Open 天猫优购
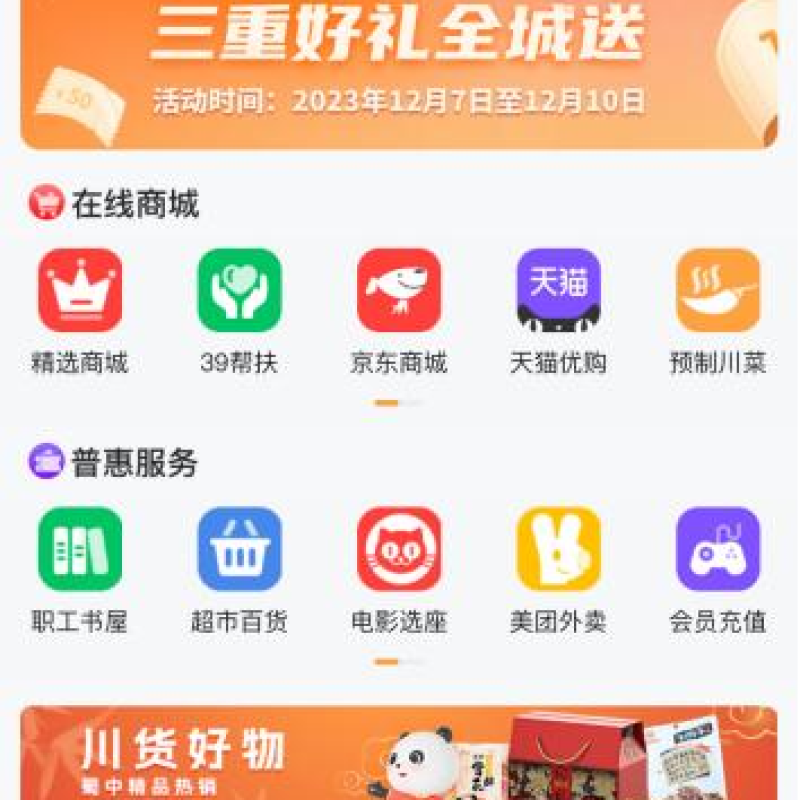This screenshot has height=800, width=800. pyautogui.click(x=558, y=291)
